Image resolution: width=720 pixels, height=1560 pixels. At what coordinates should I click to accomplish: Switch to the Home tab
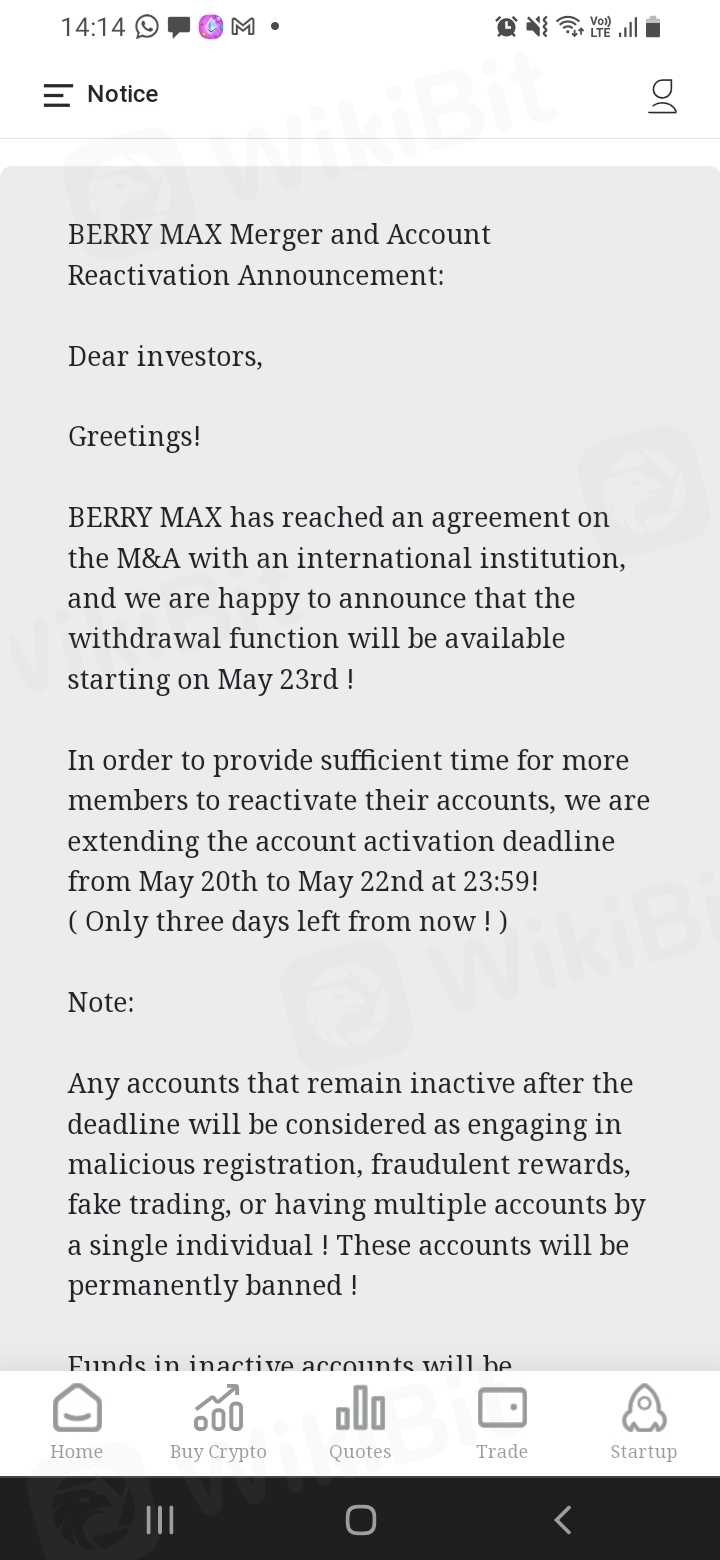(77, 1422)
